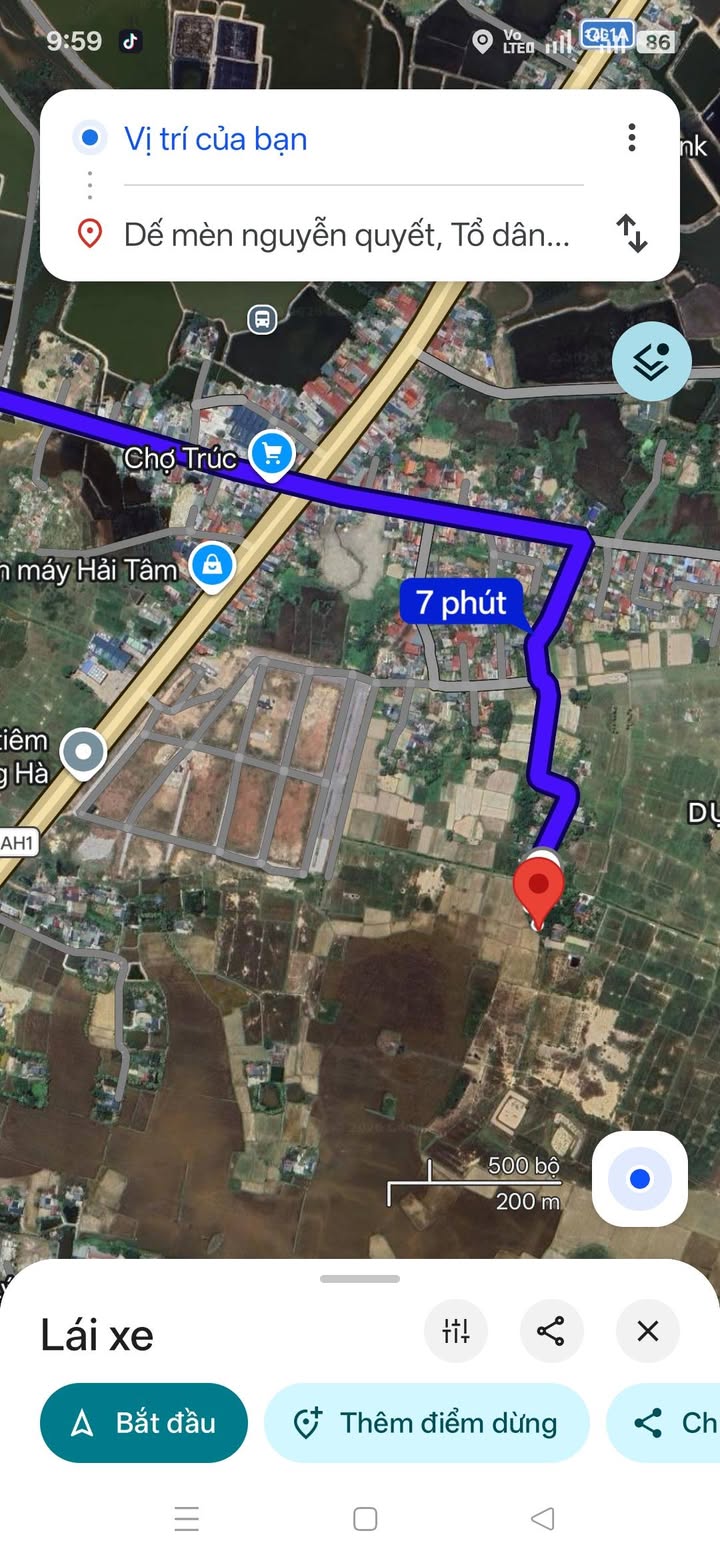
Task: Open route options filter
Action: tap(456, 1331)
